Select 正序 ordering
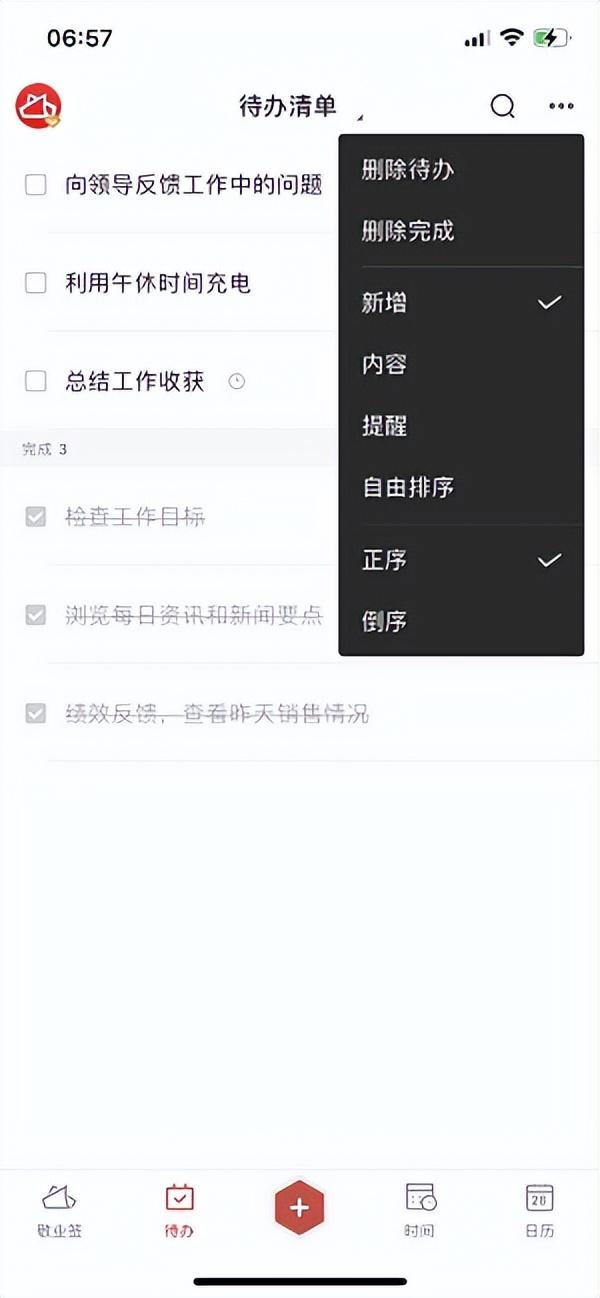Screen dimensions: 600x1298 point(461,560)
